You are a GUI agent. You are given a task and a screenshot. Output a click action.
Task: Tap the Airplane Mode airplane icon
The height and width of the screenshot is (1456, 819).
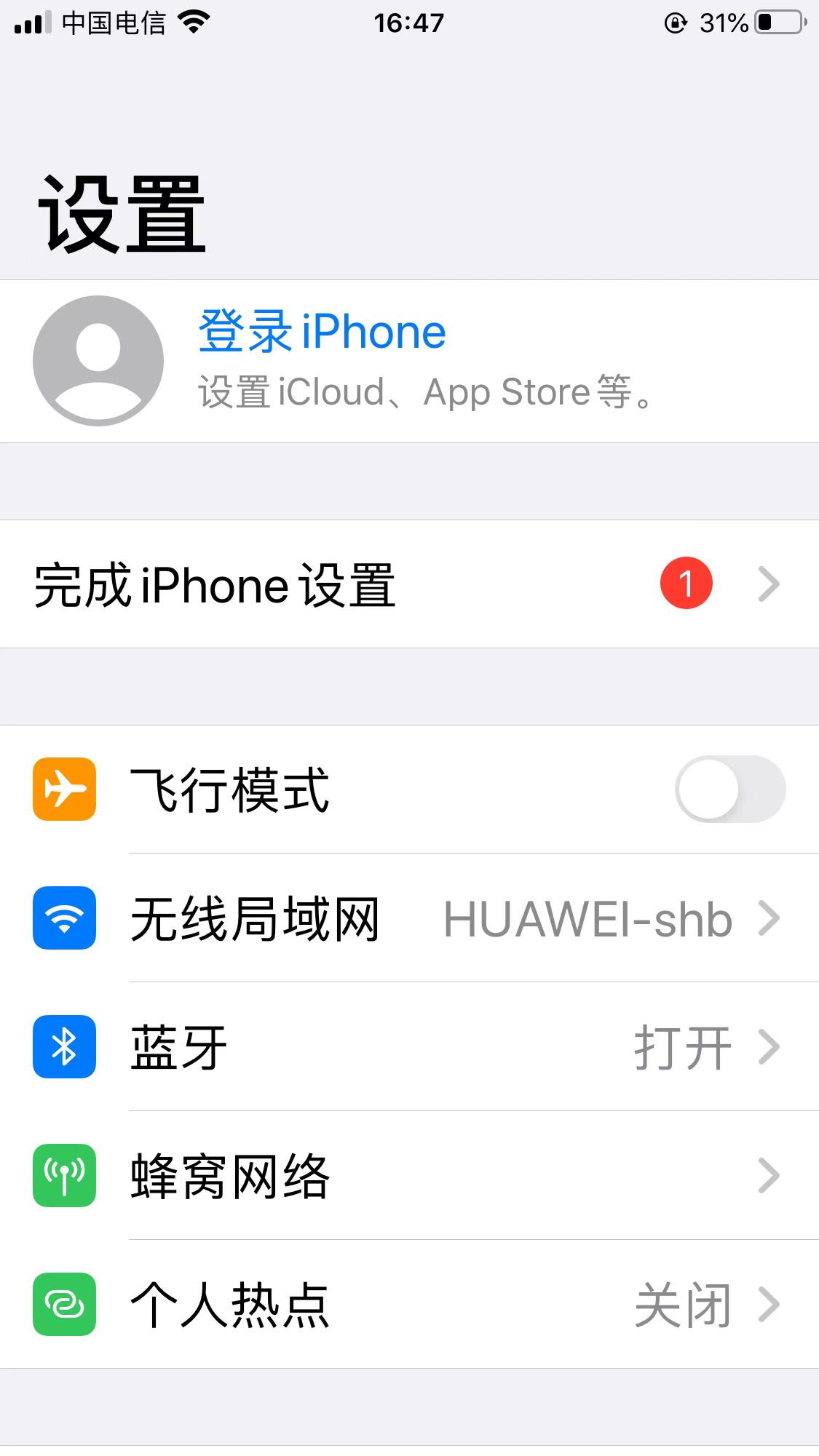pyautogui.click(x=63, y=789)
